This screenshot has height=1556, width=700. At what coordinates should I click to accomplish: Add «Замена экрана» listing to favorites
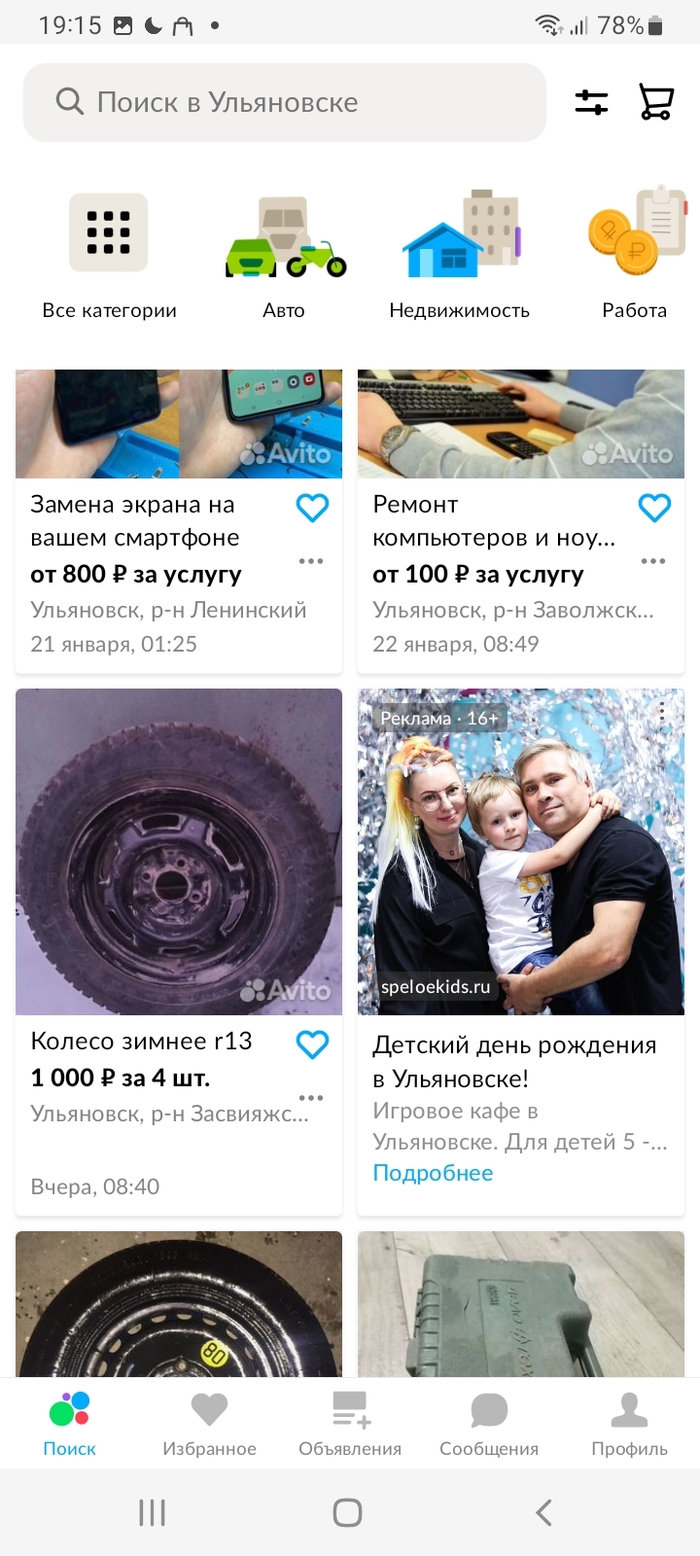coord(312,508)
